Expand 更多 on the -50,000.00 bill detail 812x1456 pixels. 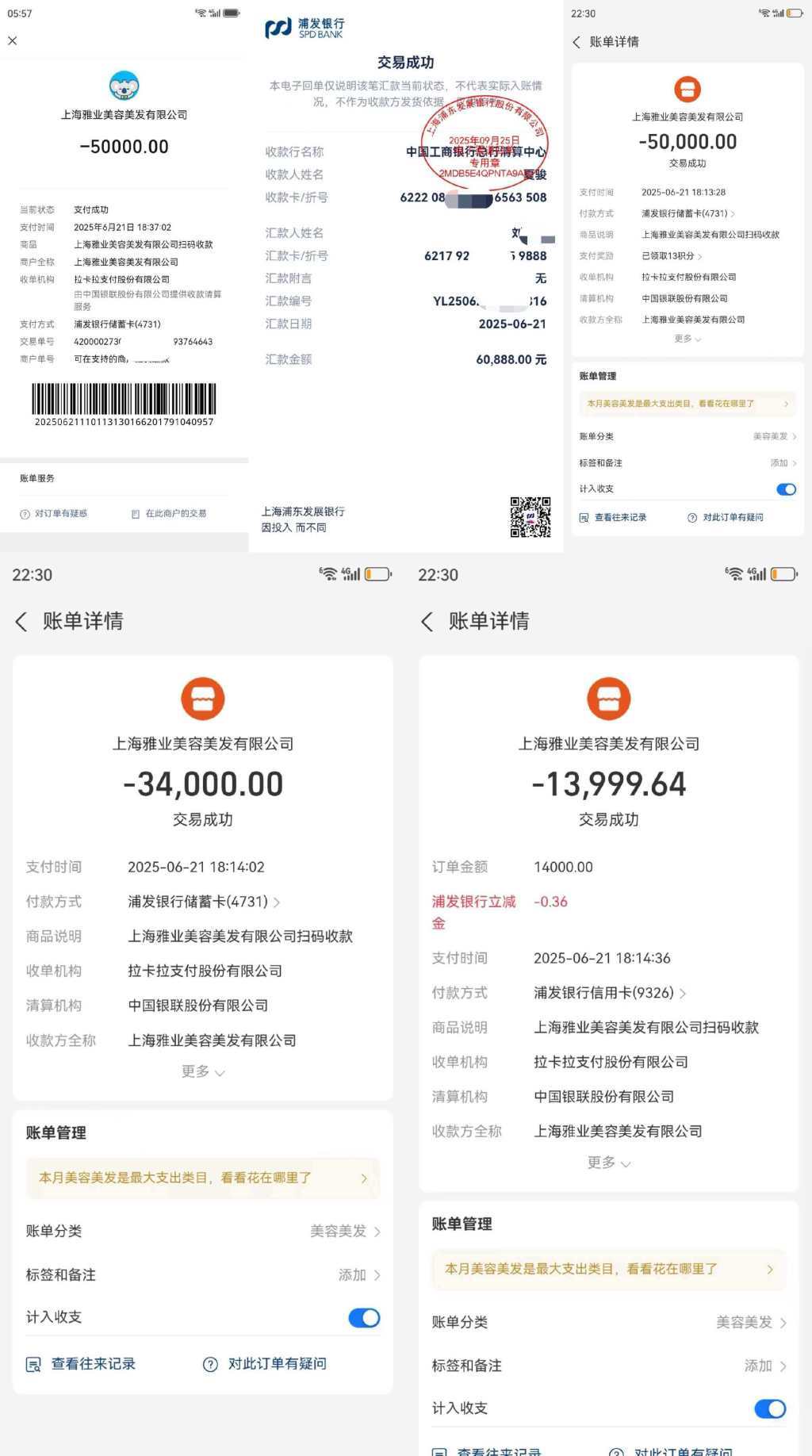coord(687,339)
